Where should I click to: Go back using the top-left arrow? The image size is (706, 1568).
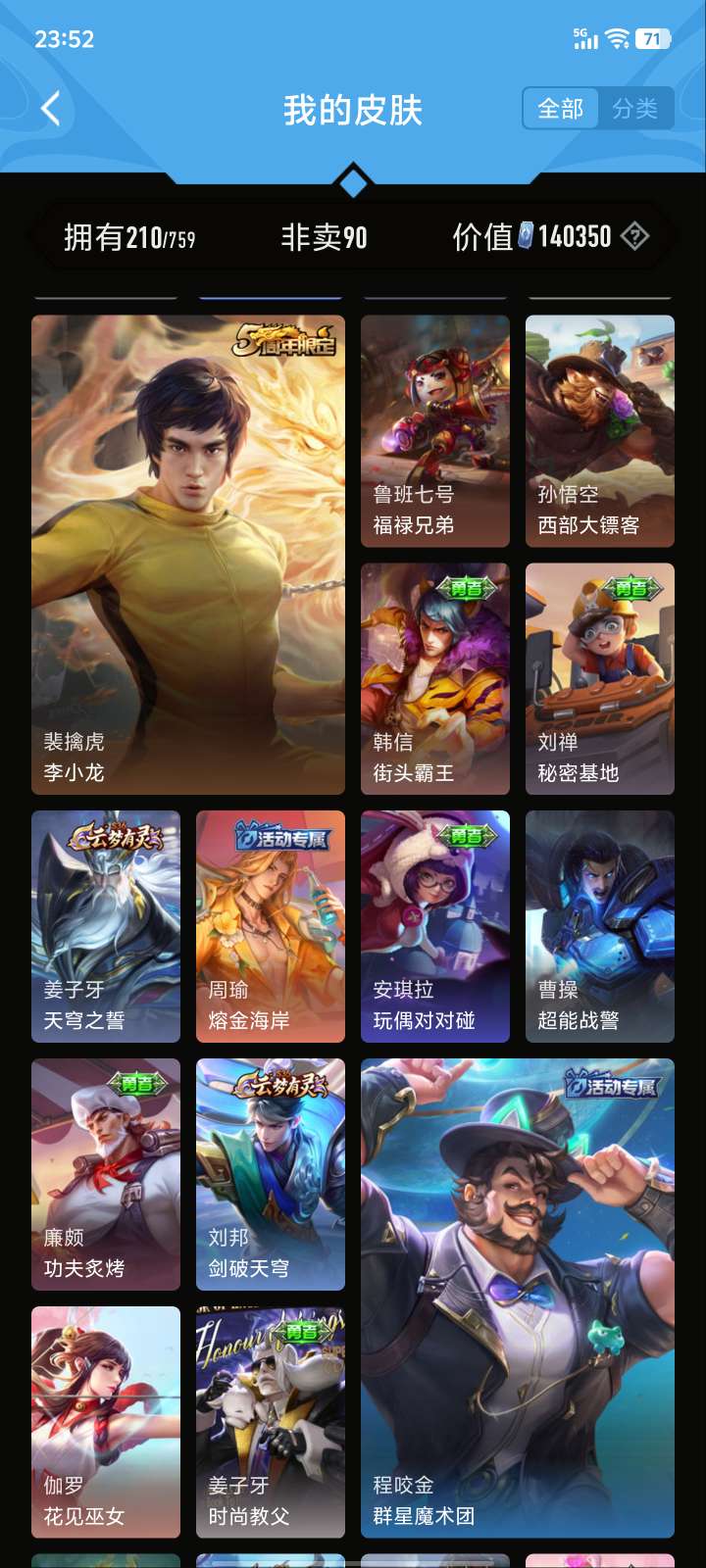(x=51, y=109)
